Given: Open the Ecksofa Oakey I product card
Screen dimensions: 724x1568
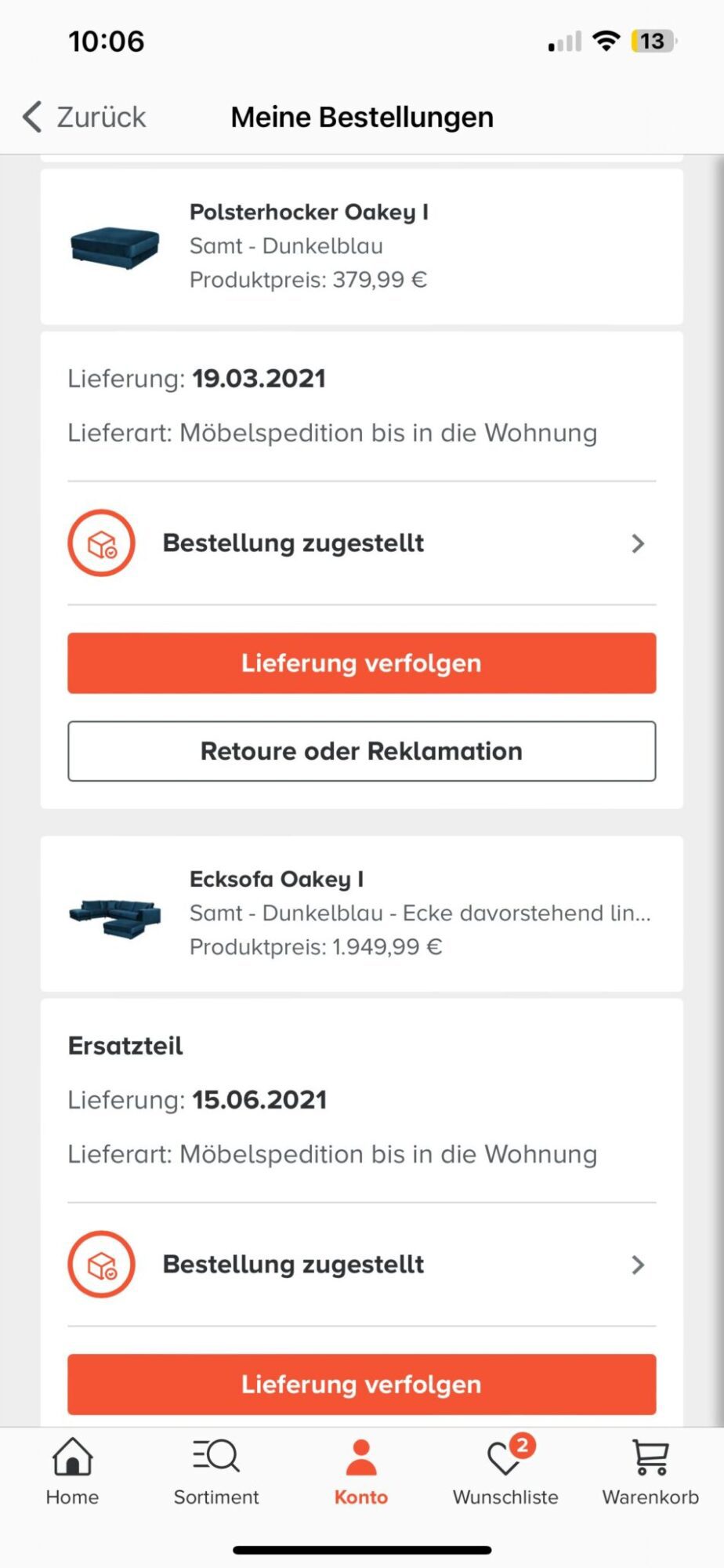Looking at the screenshot, I should (x=361, y=913).
